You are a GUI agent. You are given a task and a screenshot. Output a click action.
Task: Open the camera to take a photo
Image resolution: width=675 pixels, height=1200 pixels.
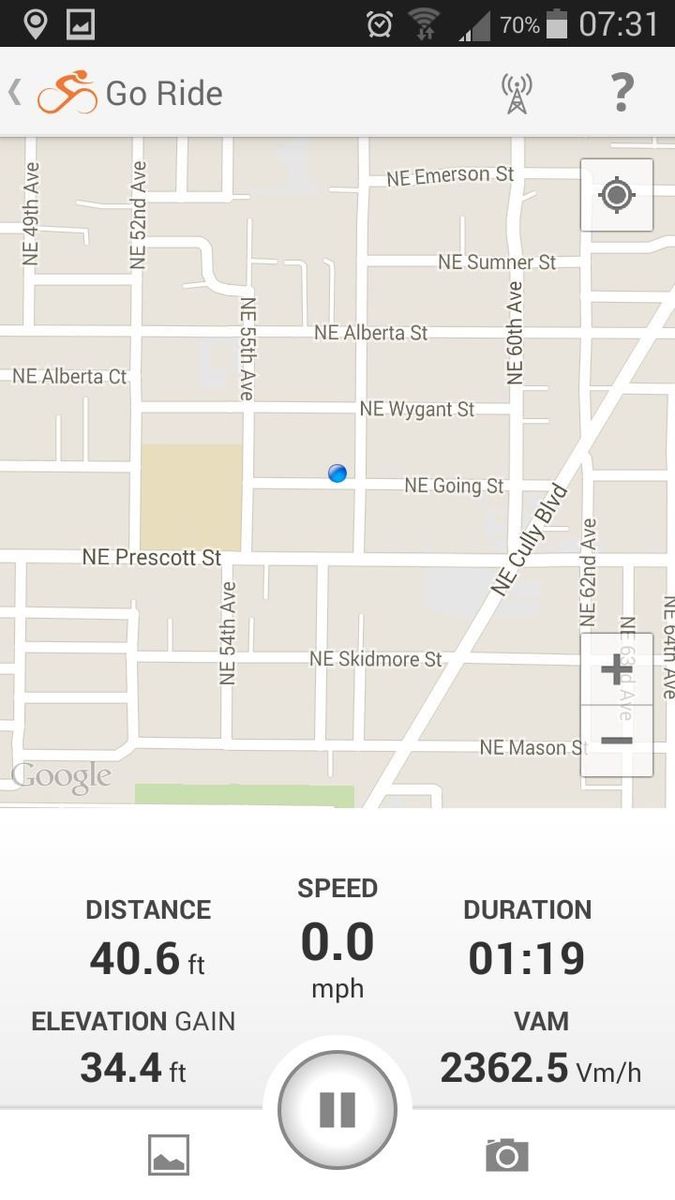pyautogui.click(x=506, y=1155)
